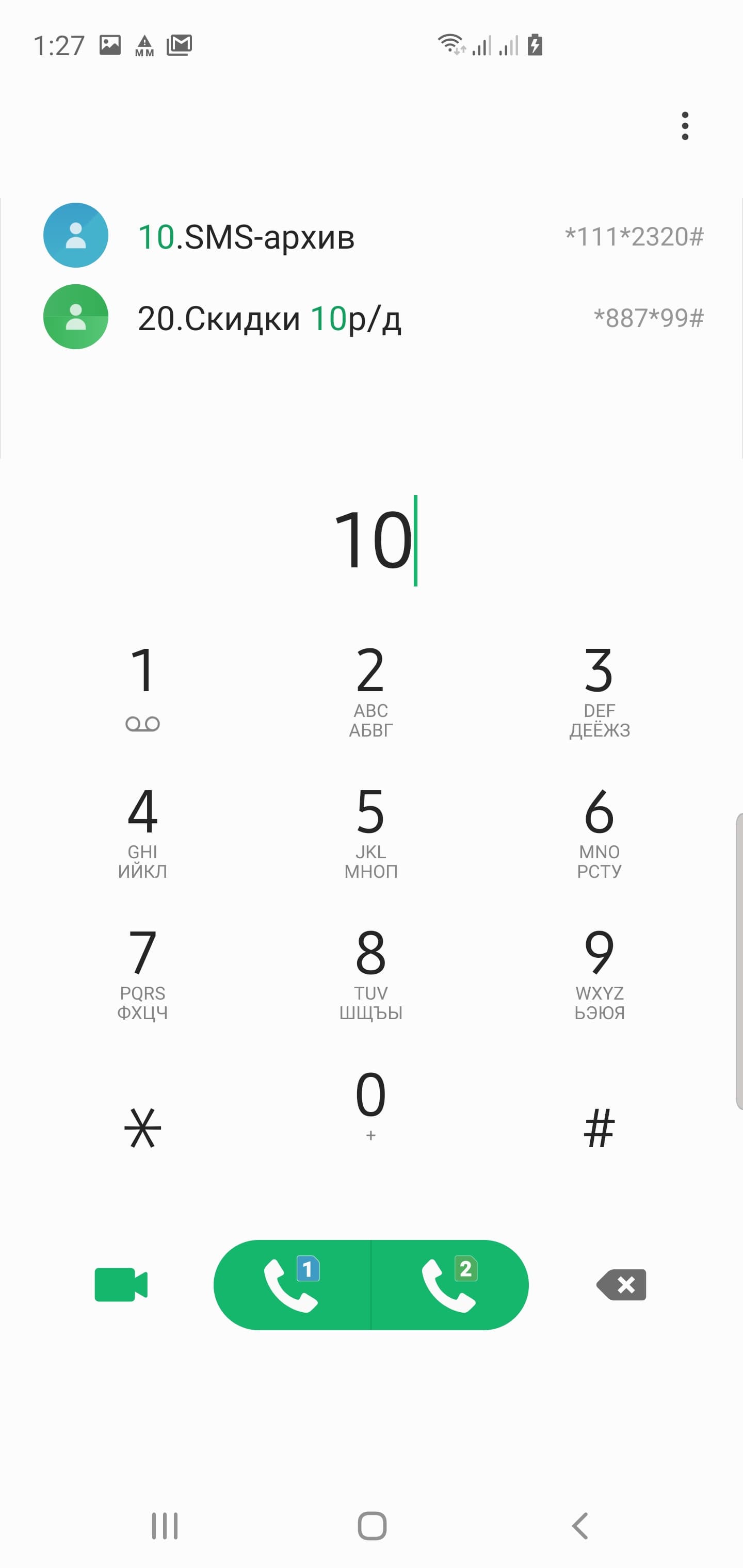This screenshot has height=1568, width=743.
Task: Tap the 9 WXYZ key
Action: [x=599, y=971]
